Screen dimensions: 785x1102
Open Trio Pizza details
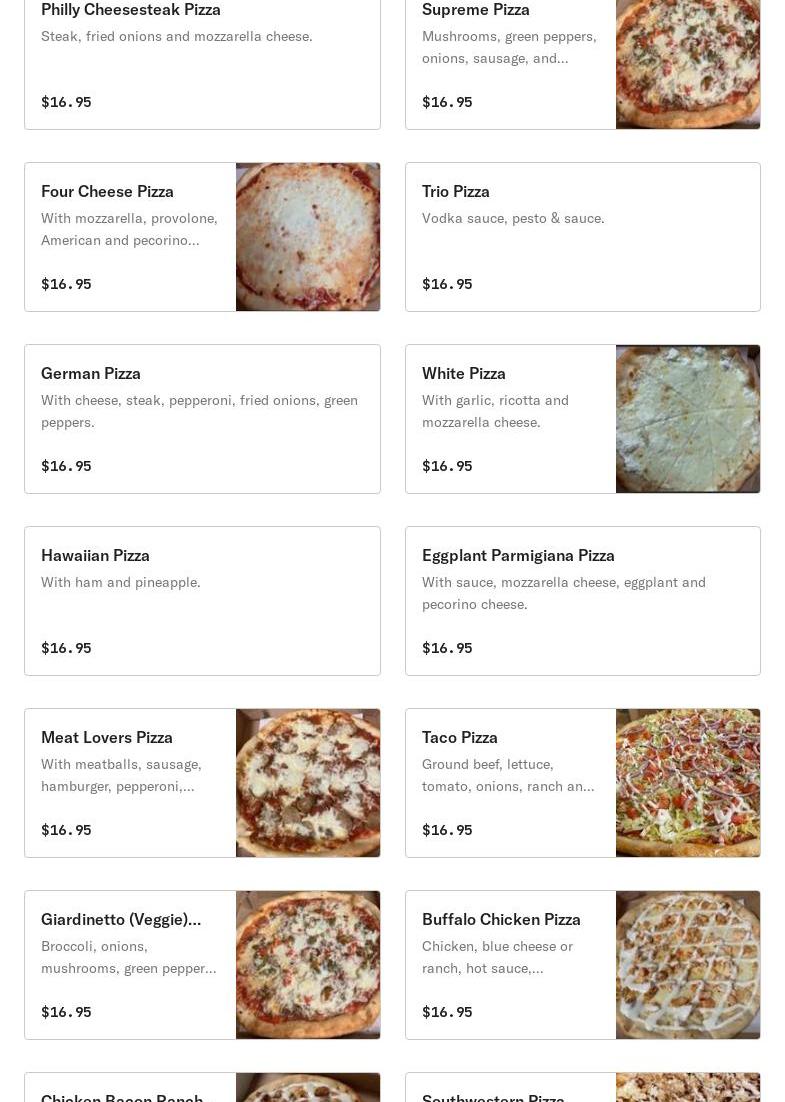[x=582, y=237]
